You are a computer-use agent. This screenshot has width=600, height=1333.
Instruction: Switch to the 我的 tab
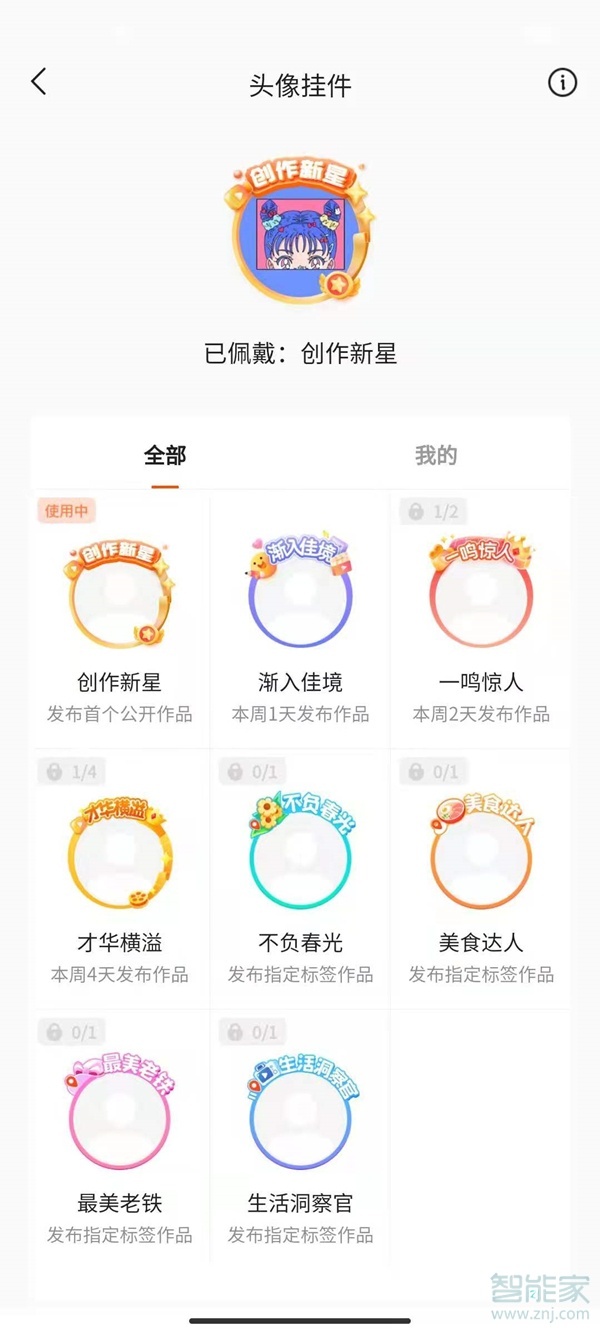pyautogui.click(x=436, y=456)
